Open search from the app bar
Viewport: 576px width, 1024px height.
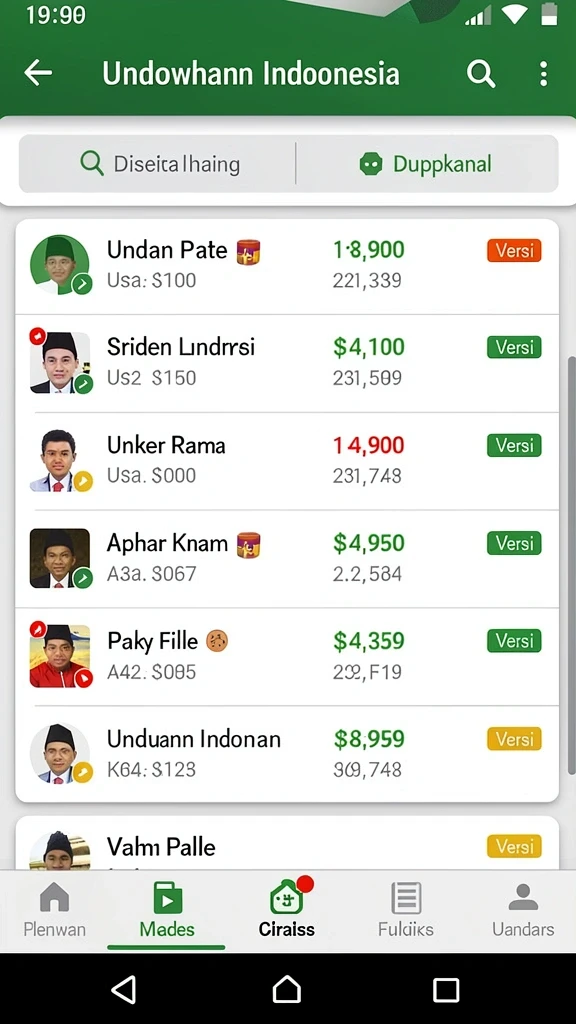[481, 74]
